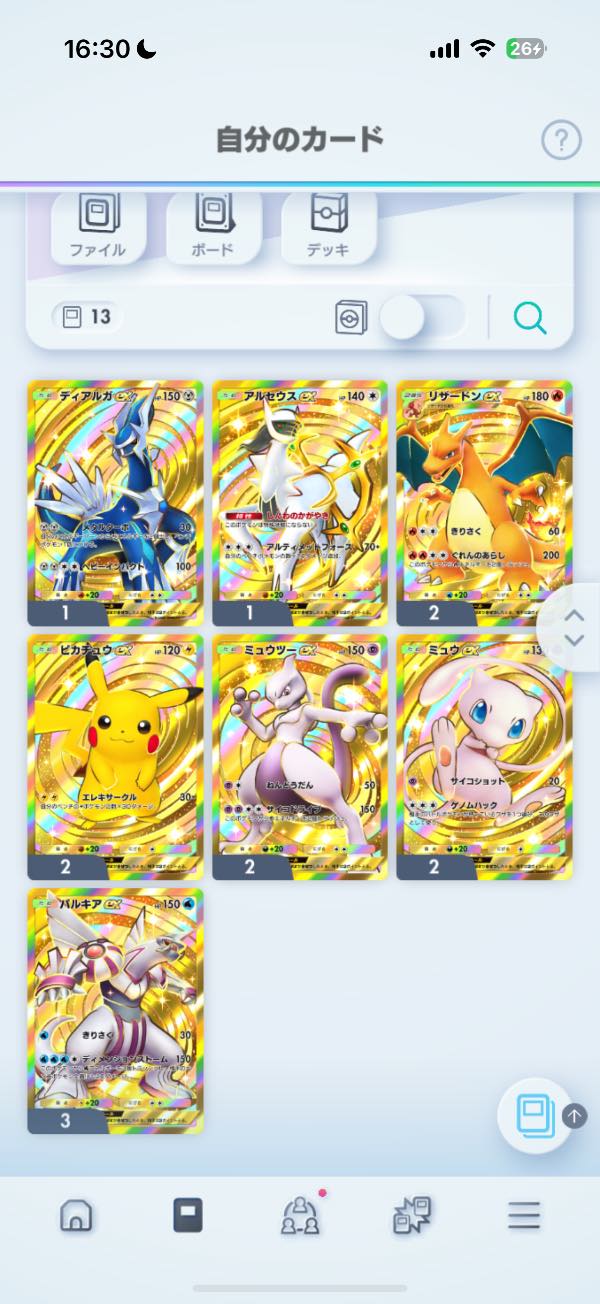
Task: Toggle the card pack display switch
Action: [x=424, y=318]
